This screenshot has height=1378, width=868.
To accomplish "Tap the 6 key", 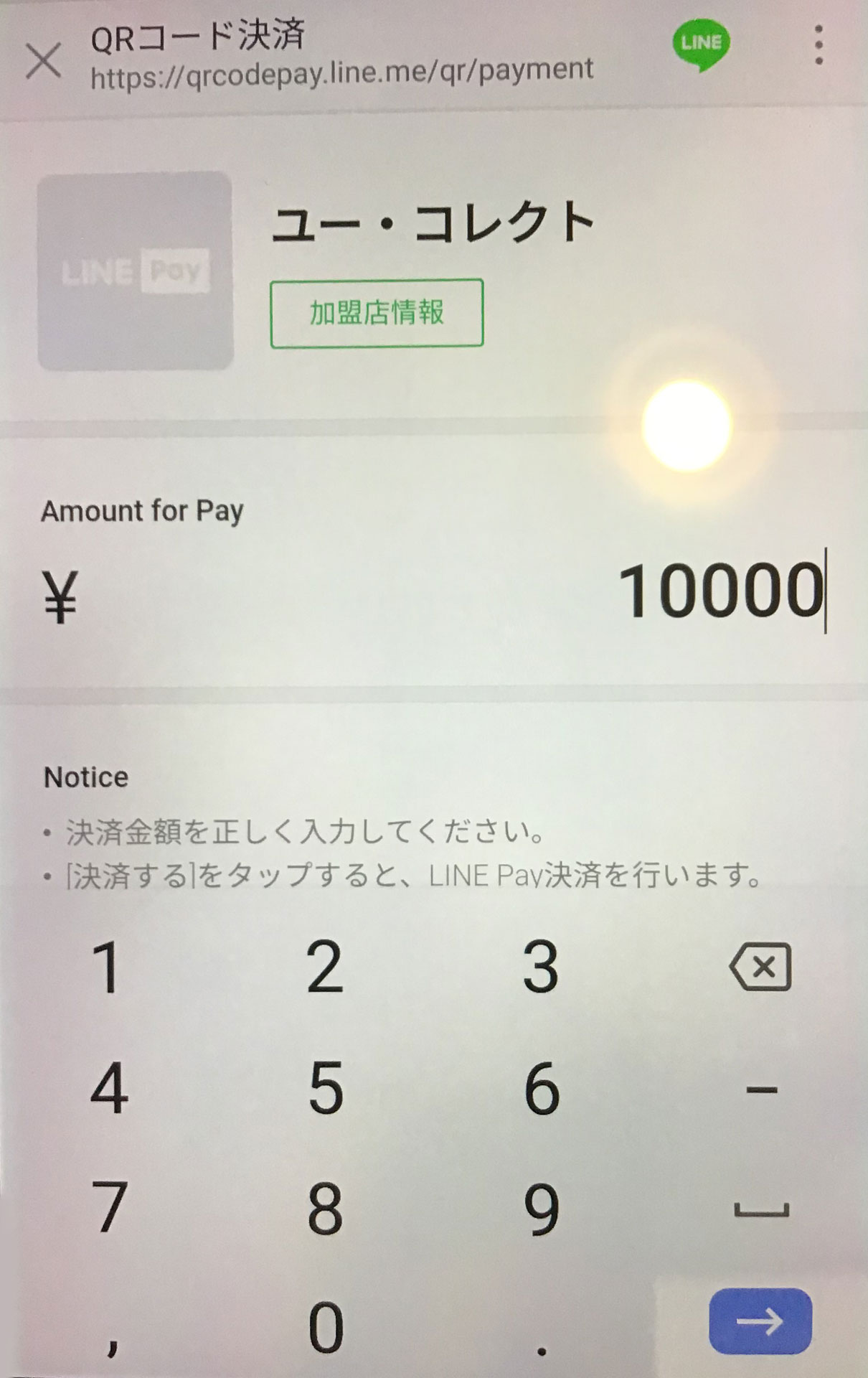I will click(x=542, y=1088).
